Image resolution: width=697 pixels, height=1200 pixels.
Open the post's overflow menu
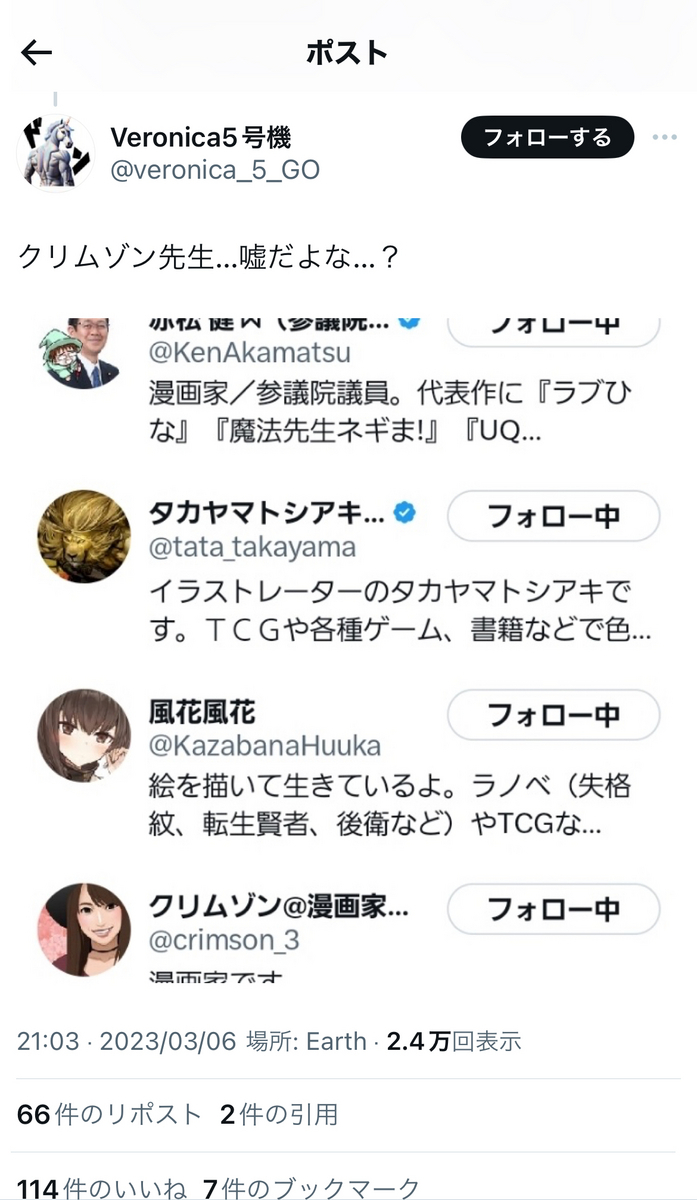click(x=665, y=138)
